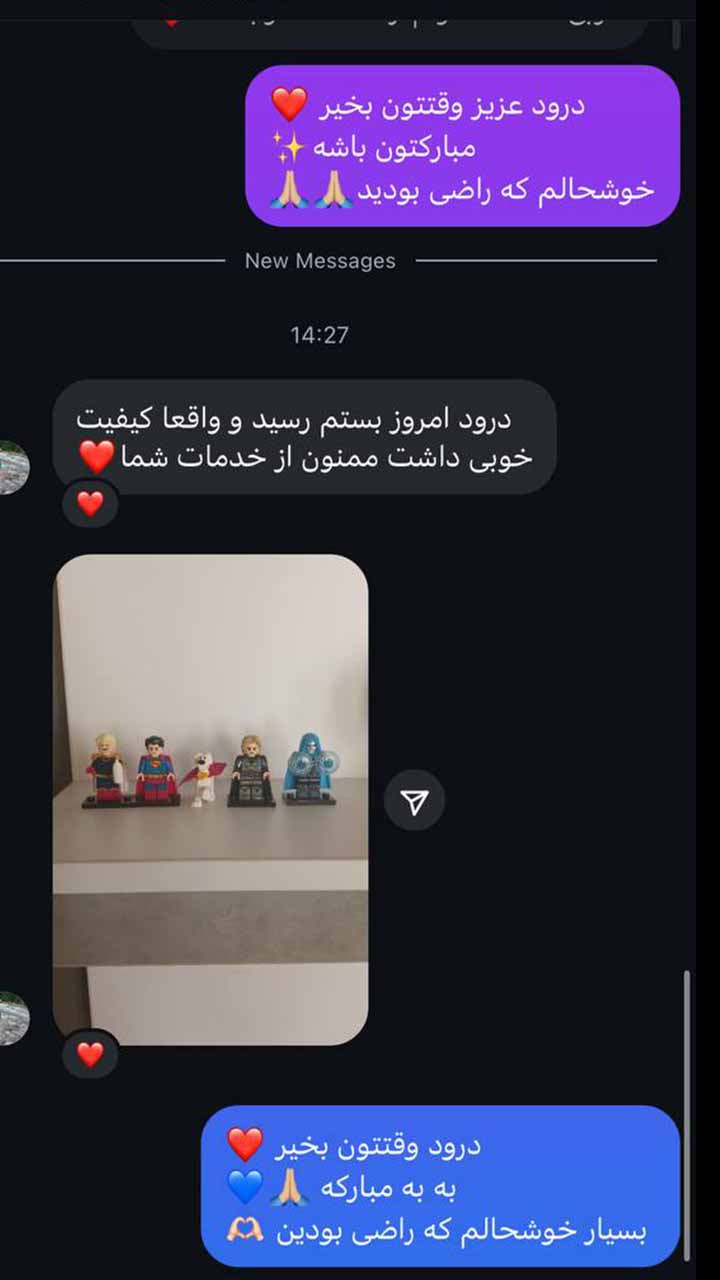The width and height of the screenshot is (720, 1280).
Task: Open the sender's profile picture beside the text message
Action: click(x=13, y=467)
